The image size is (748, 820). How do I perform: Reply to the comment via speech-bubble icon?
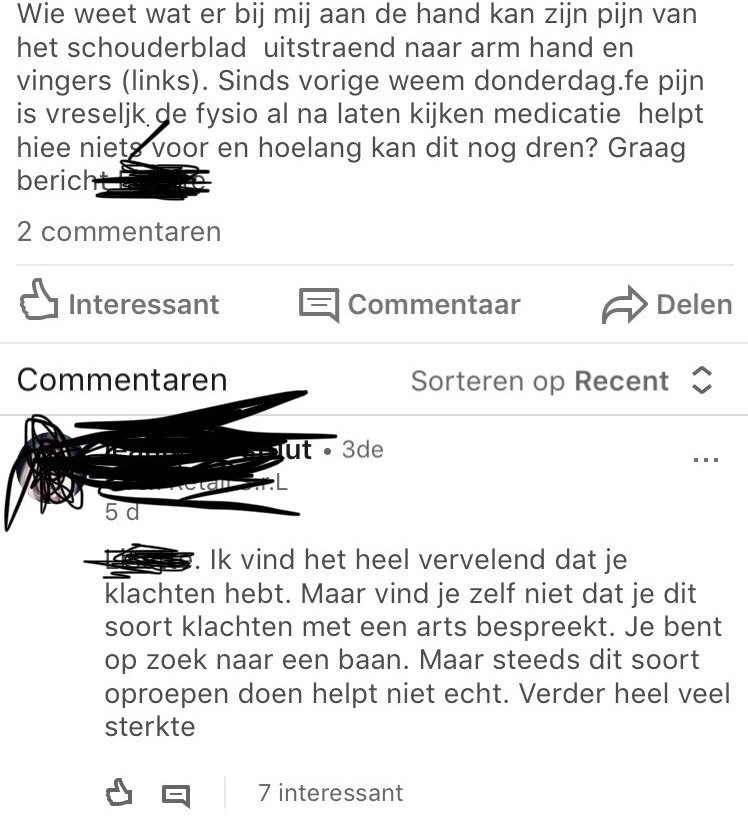176,795
